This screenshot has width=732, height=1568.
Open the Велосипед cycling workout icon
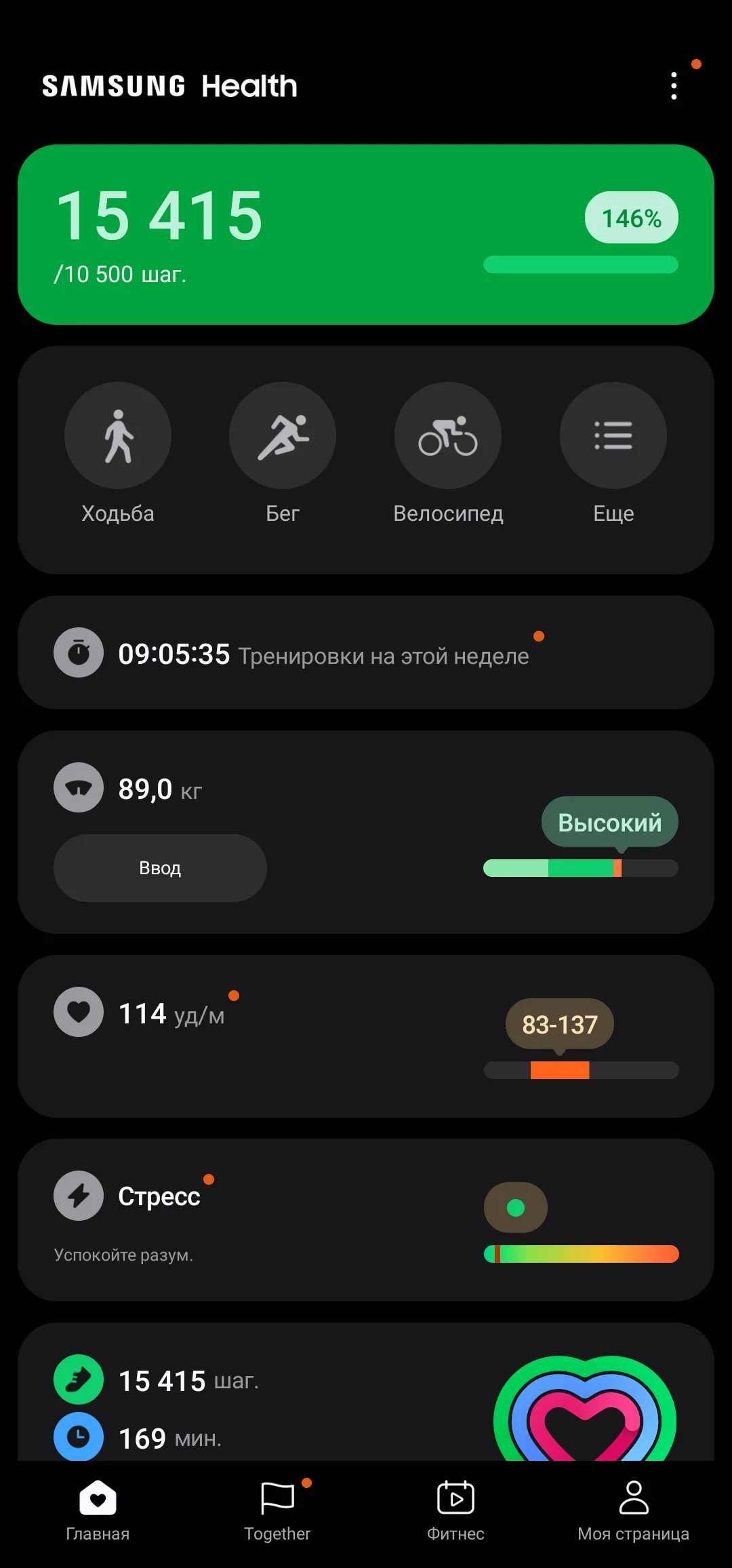coord(447,435)
